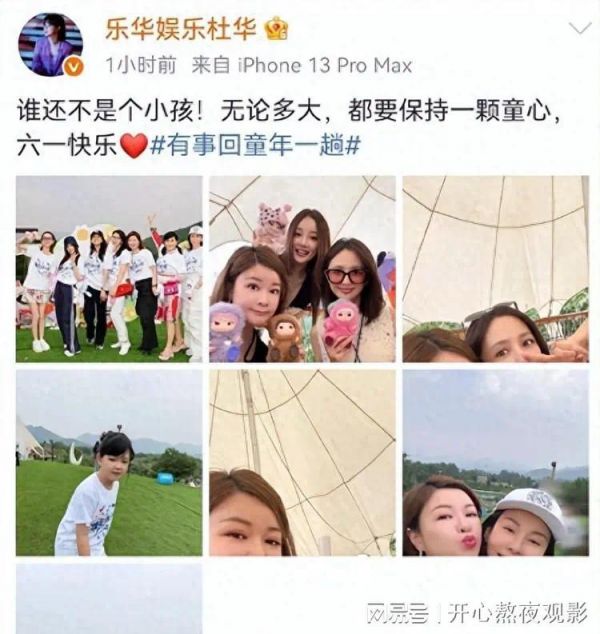Open the selfie with the white cap
The height and width of the screenshot is (634, 600).
coord(495,463)
